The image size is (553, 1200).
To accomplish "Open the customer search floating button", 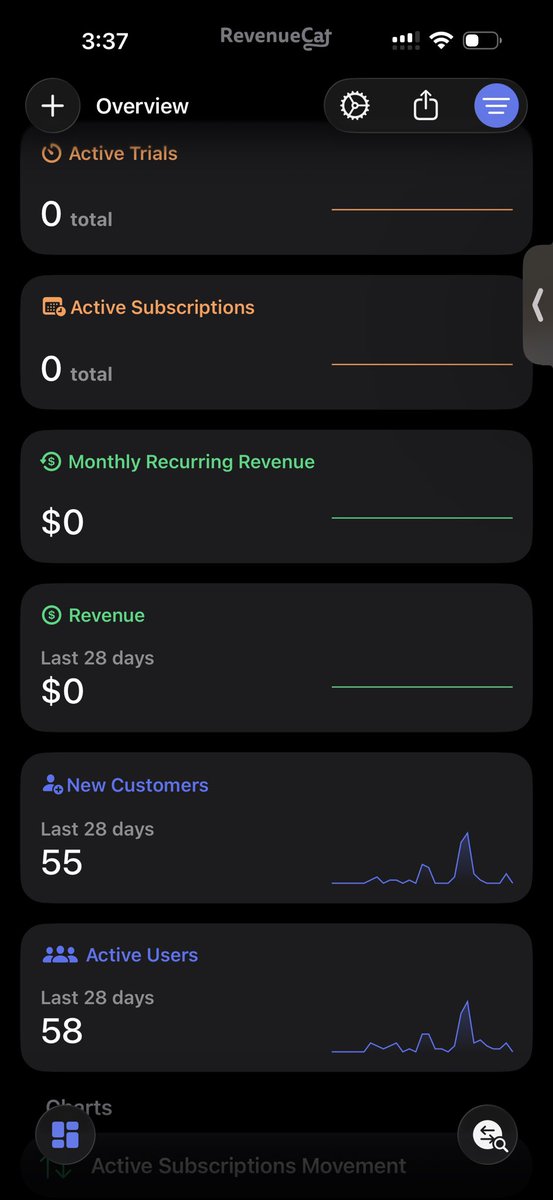I will 488,1135.
